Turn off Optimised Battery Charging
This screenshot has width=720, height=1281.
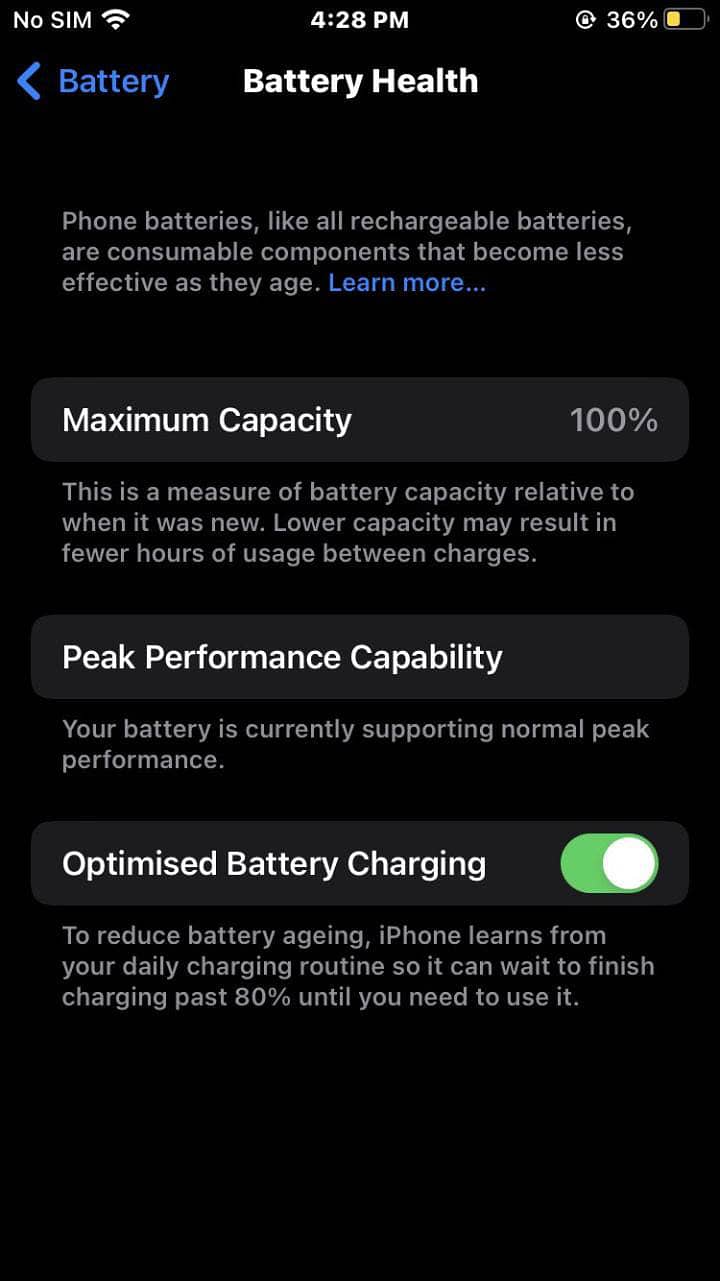tap(609, 864)
